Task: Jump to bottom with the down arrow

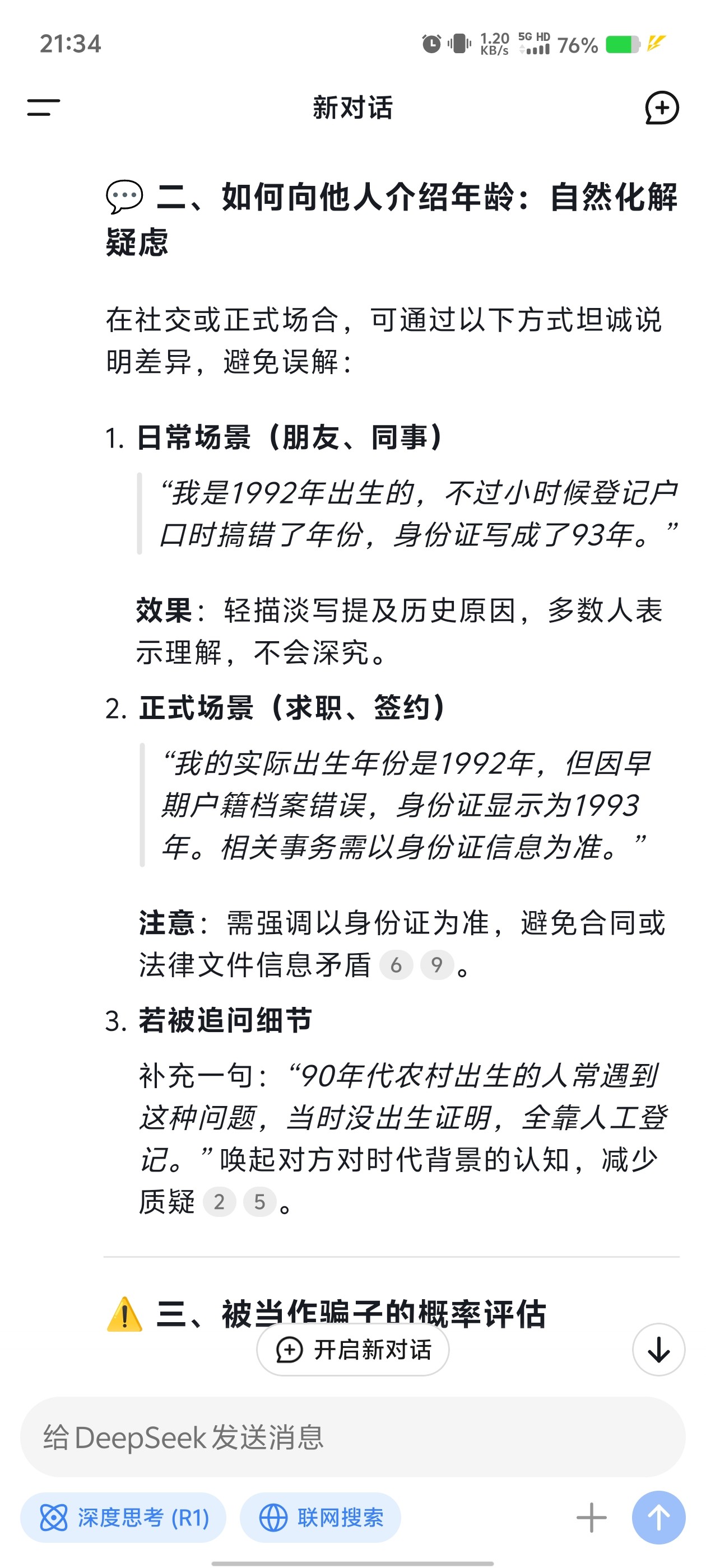Action: [658, 1350]
